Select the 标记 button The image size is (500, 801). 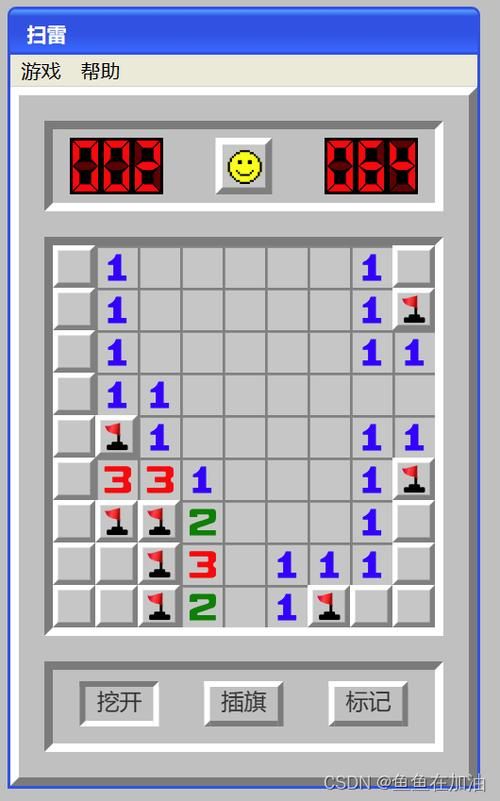click(x=368, y=703)
